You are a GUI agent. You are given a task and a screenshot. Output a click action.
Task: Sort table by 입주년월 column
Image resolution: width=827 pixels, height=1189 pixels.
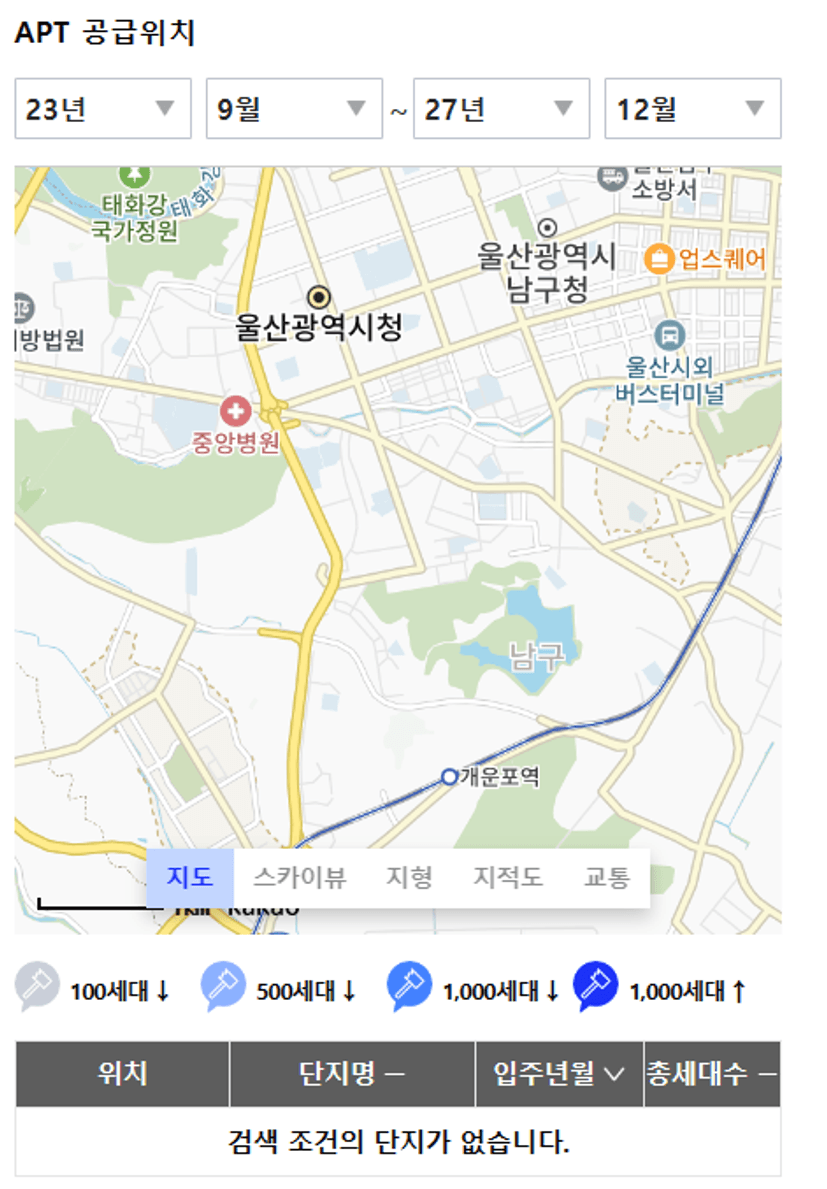coord(559,1075)
